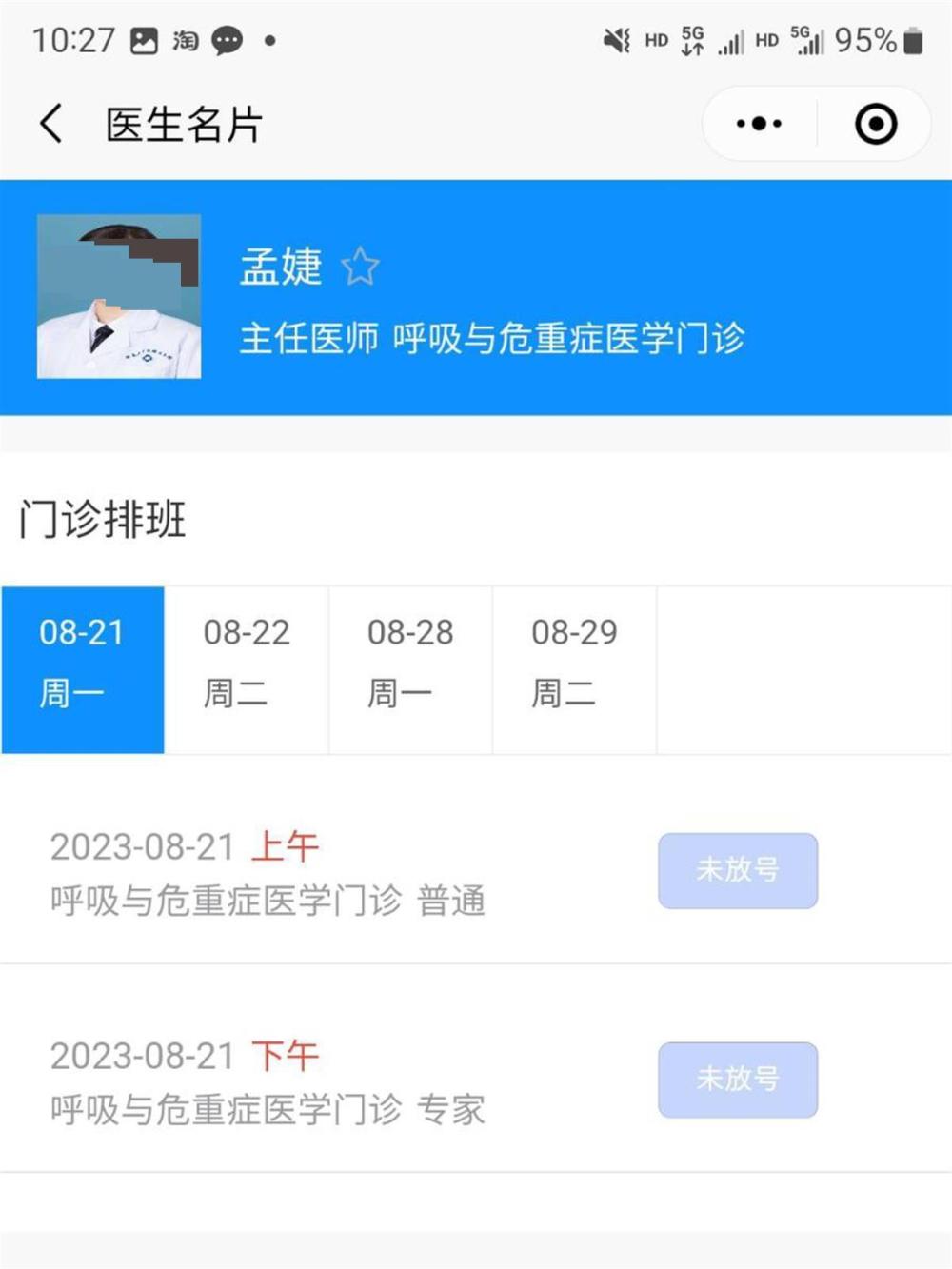This screenshot has width=952, height=1269.
Task: Tap 未放号 for the 下午 专家 slot
Action: coord(738,1080)
